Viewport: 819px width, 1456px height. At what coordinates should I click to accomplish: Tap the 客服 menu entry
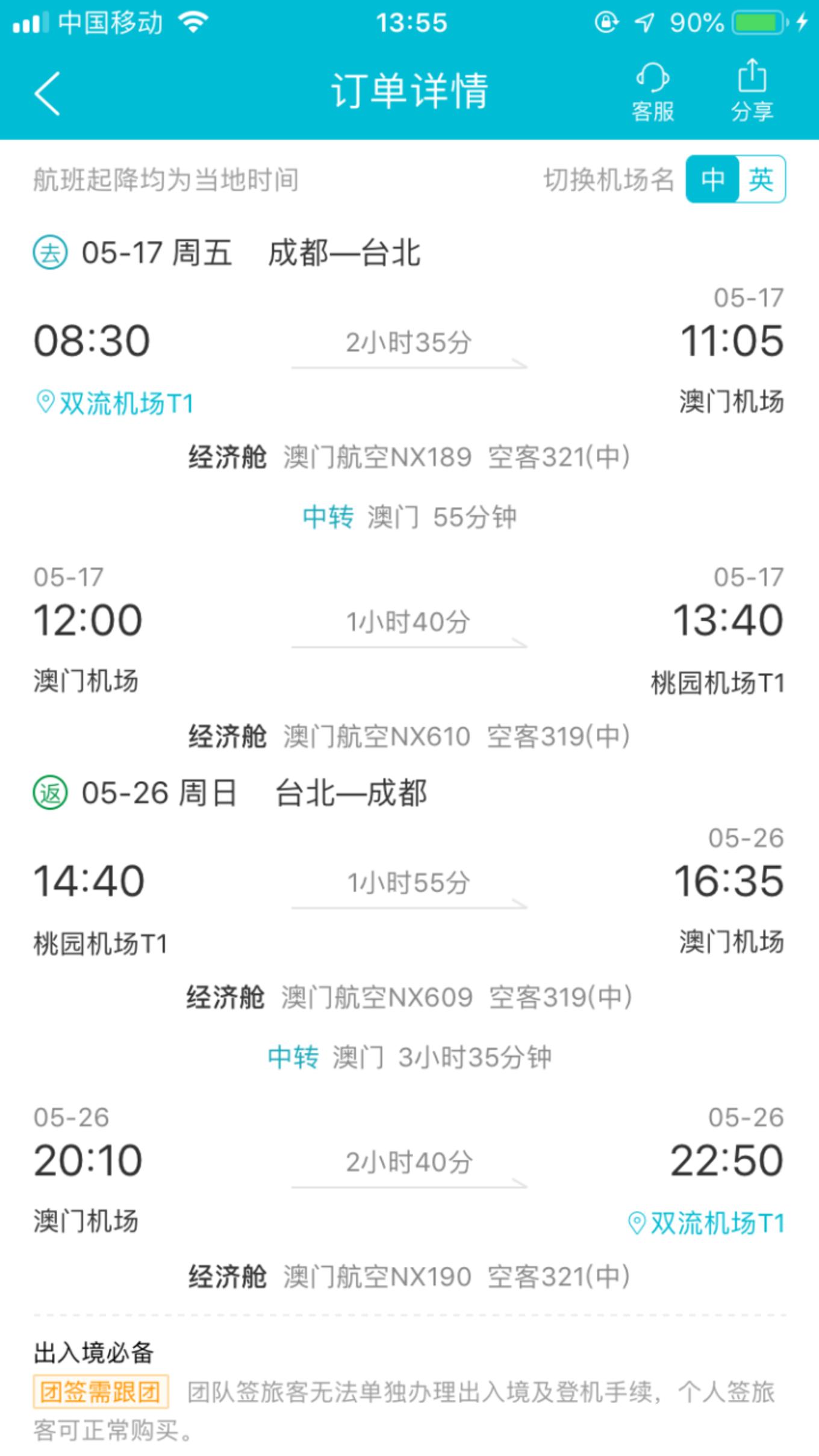(x=655, y=111)
